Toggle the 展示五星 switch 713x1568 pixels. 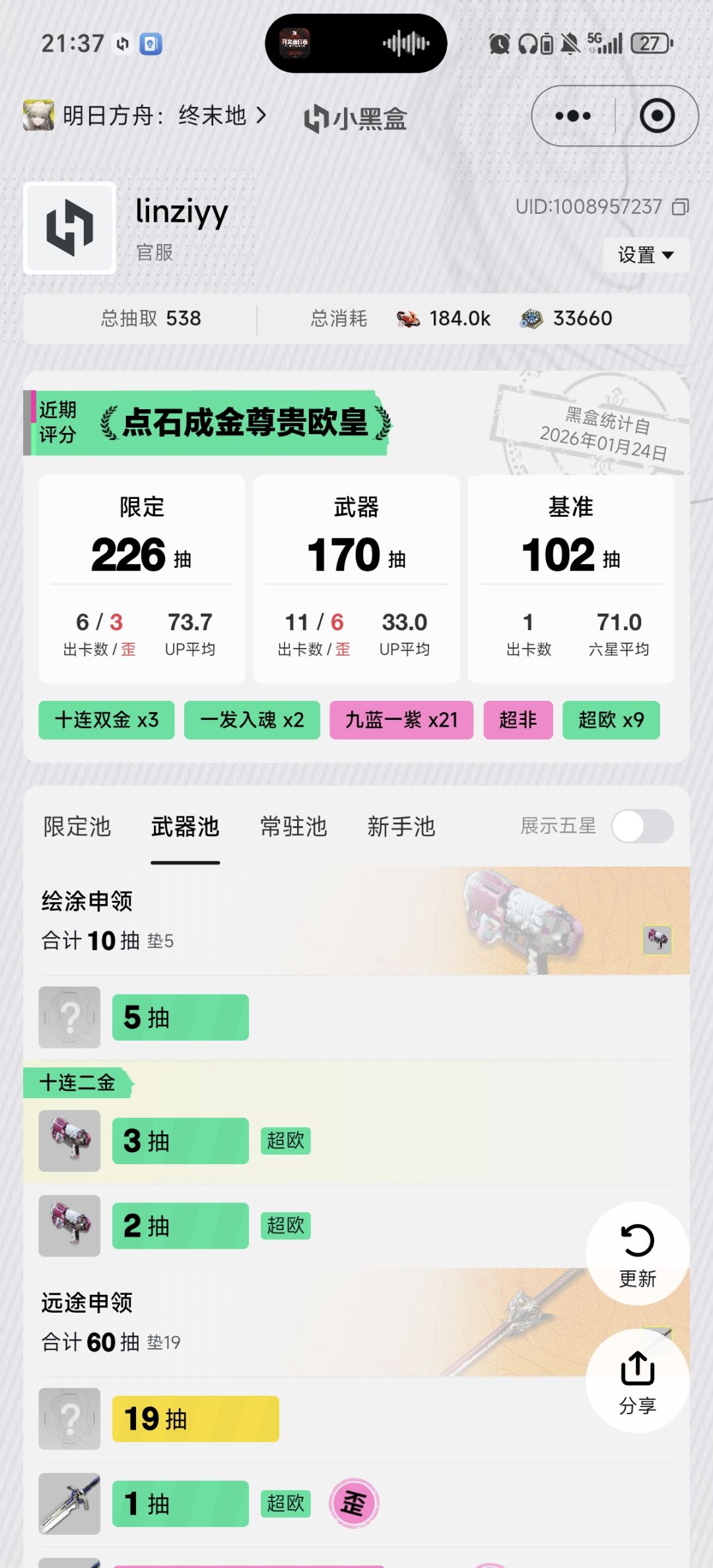(x=642, y=826)
